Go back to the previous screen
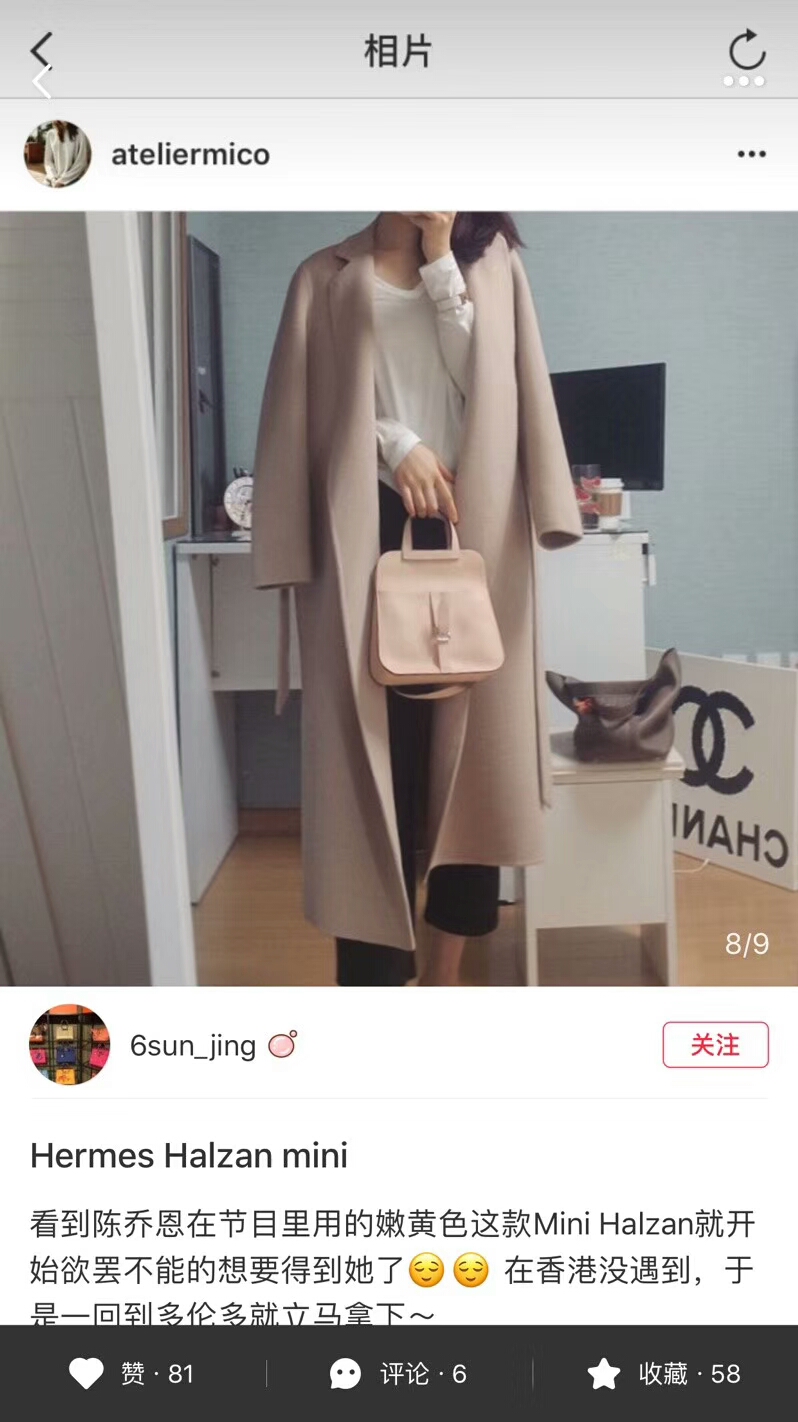Screen dimensions: 798x1422 coord(41,50)
